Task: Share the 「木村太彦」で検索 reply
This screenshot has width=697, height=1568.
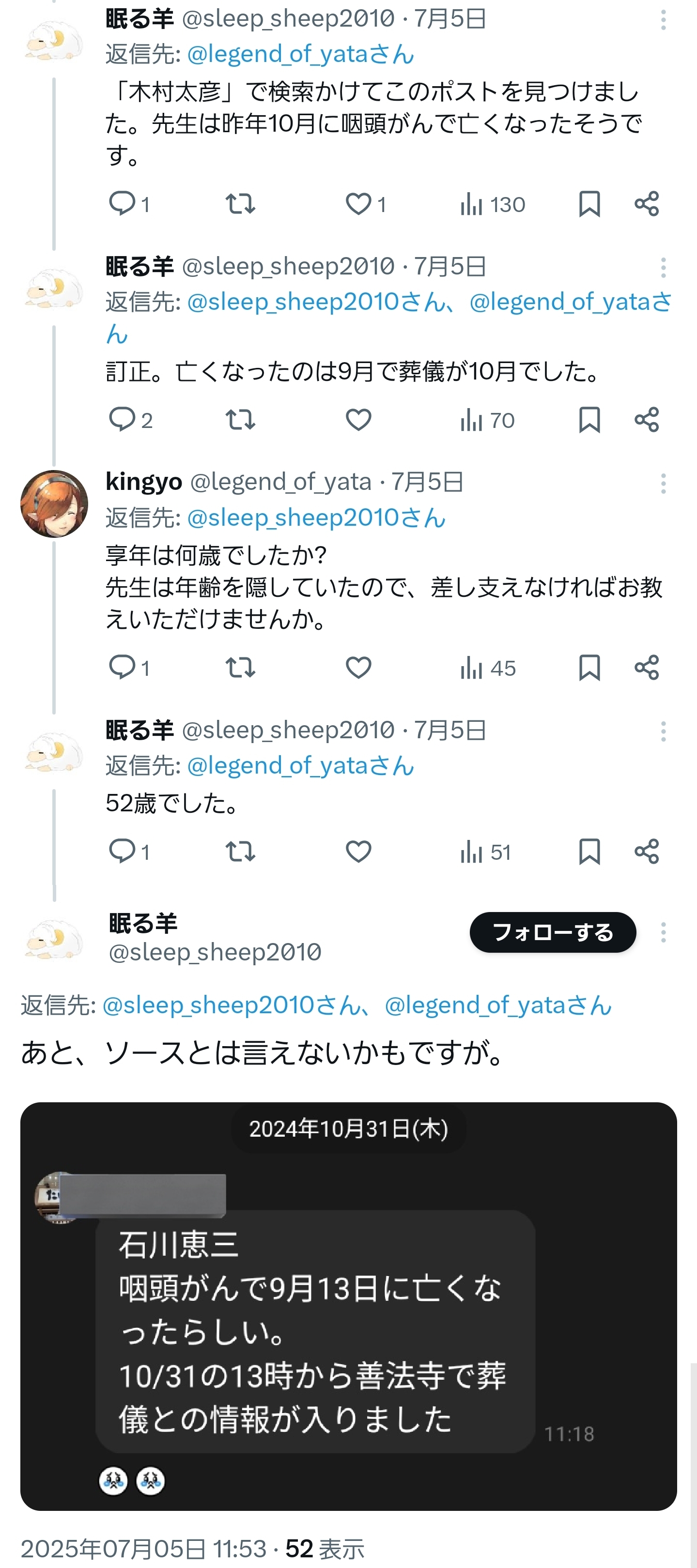Action: (x=647, y=204)
